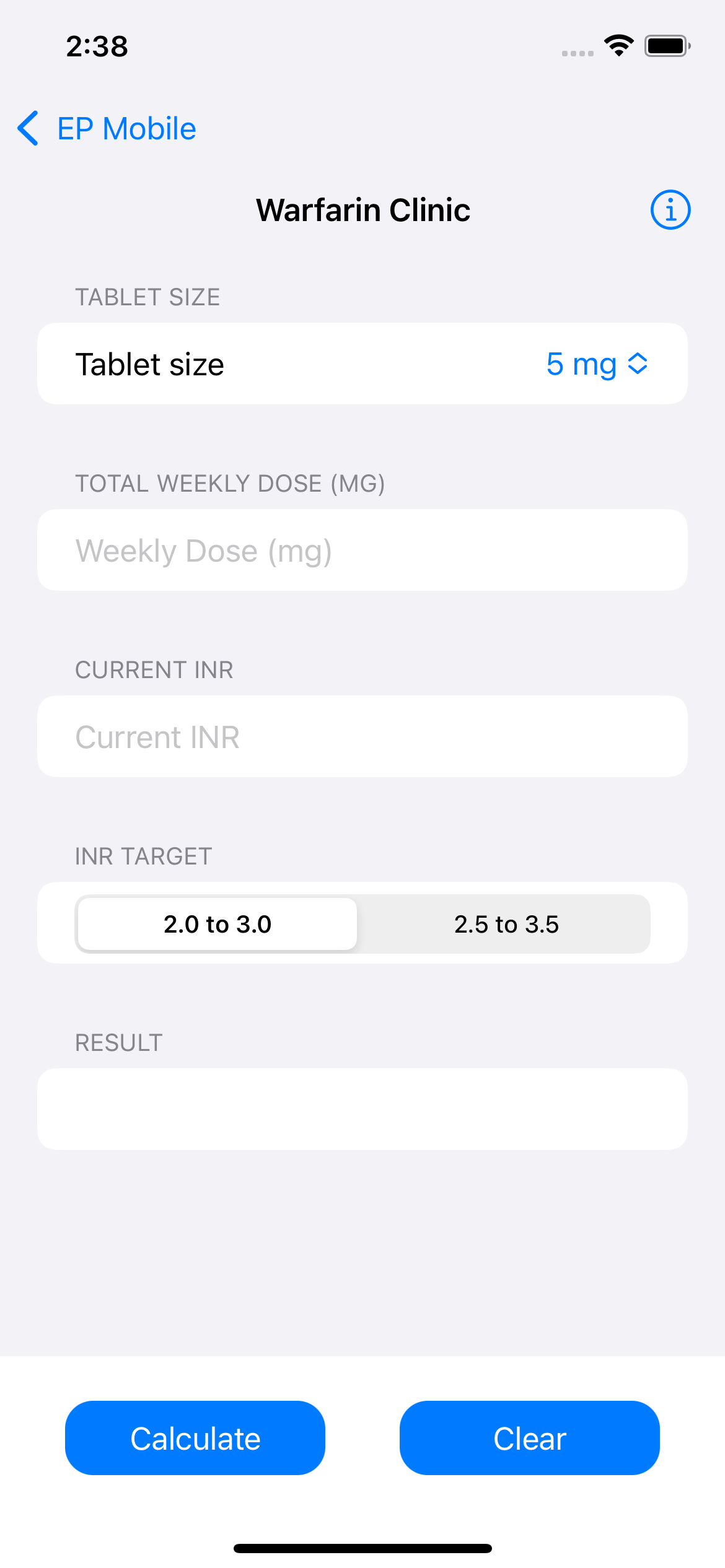725x1568 pixels.
Task: Tap the Weekly Dose (mg) field
Action: pyautogui.click(x=362, y=550)
